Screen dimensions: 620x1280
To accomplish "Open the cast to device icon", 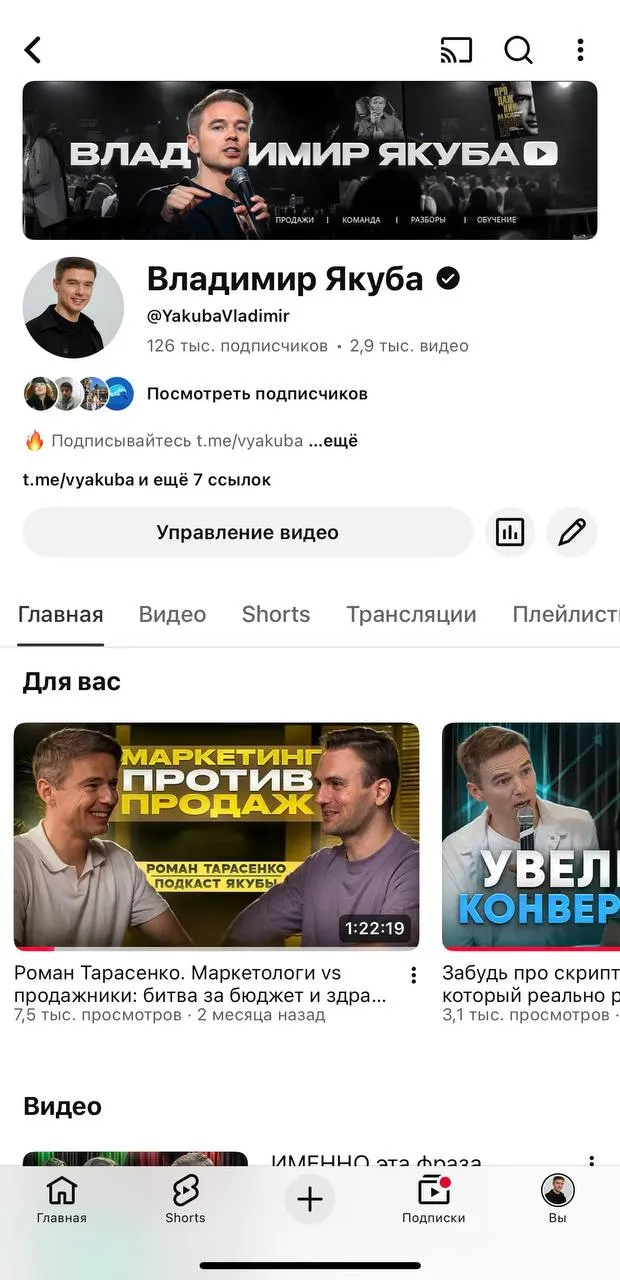I will 456,50.
